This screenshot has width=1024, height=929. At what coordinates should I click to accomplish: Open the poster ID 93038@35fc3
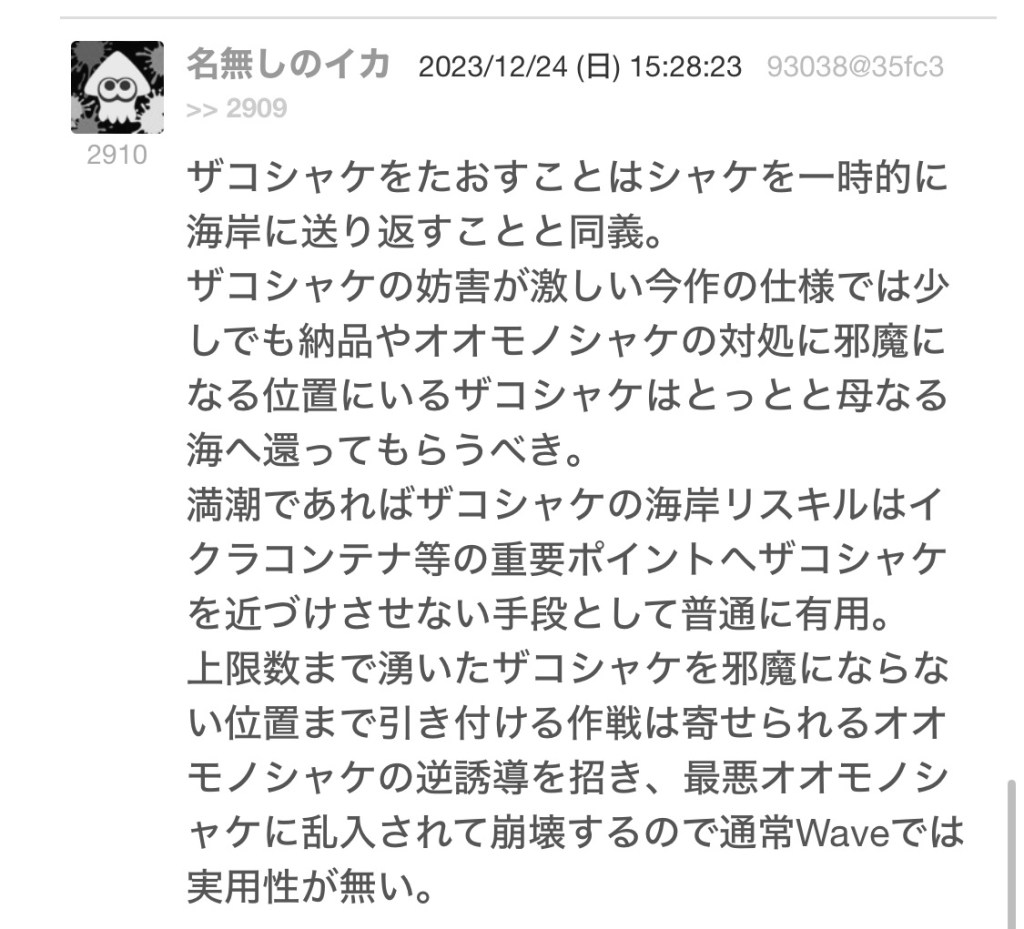pyautogui.click(x=855, y=67)
